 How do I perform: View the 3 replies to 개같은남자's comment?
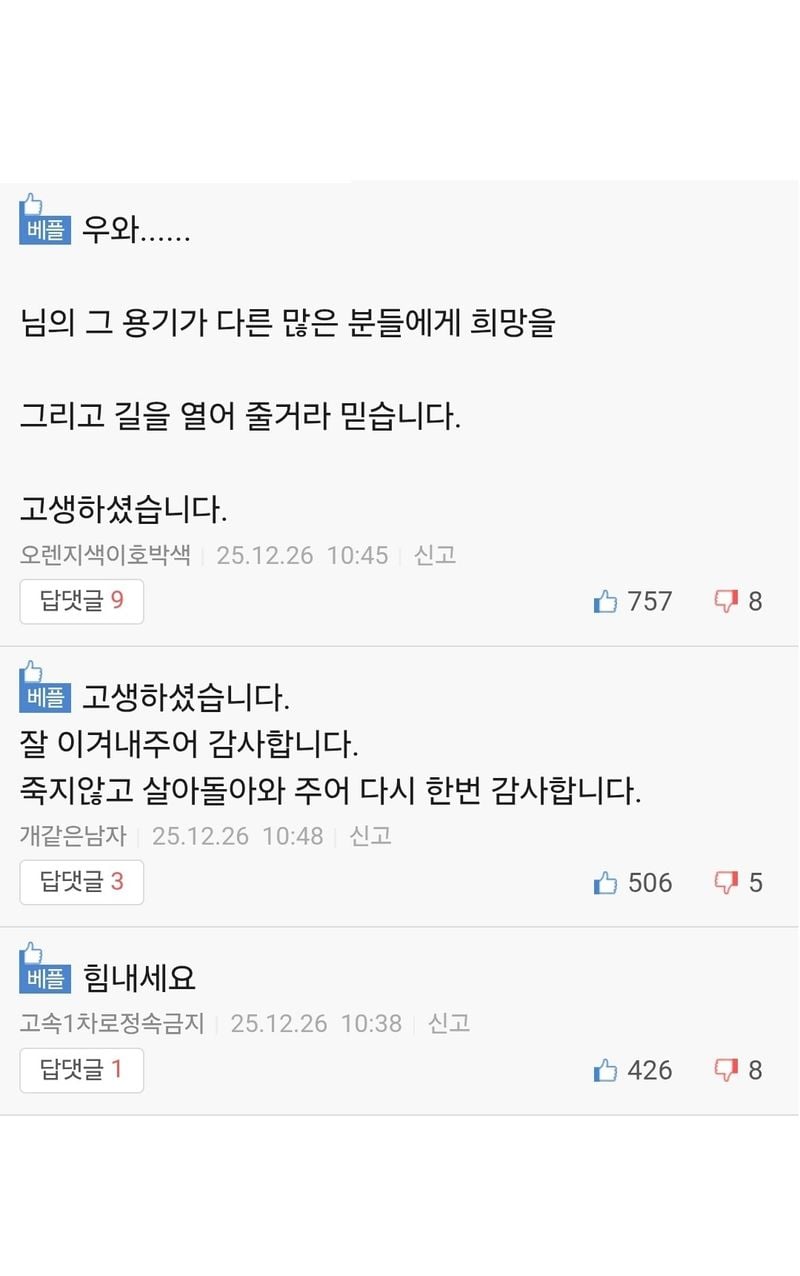(81, 882)
